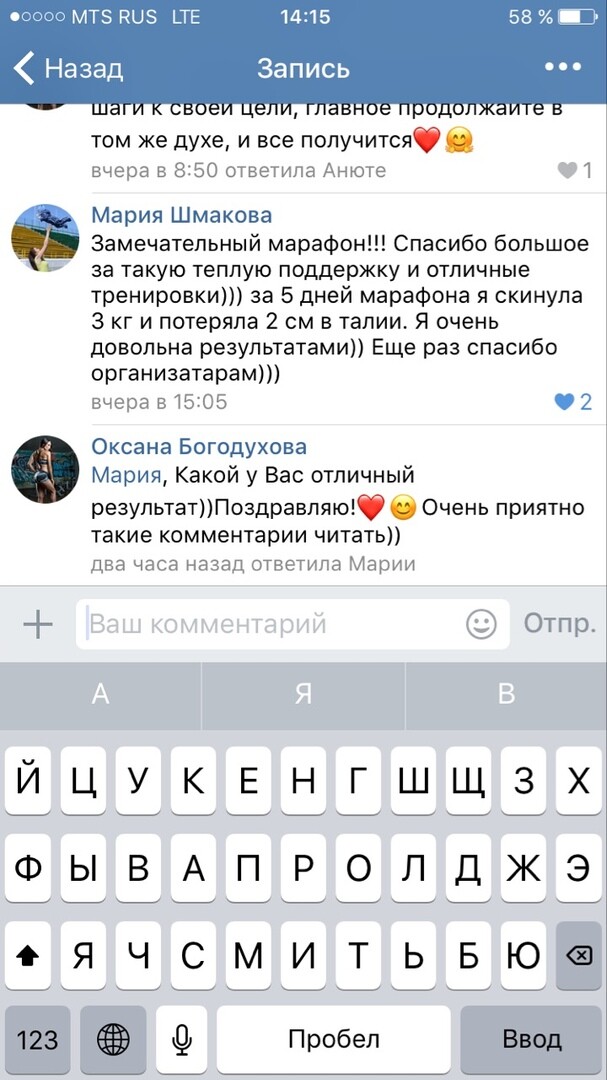Tap the Мария mention link in reply

(124, 475)
